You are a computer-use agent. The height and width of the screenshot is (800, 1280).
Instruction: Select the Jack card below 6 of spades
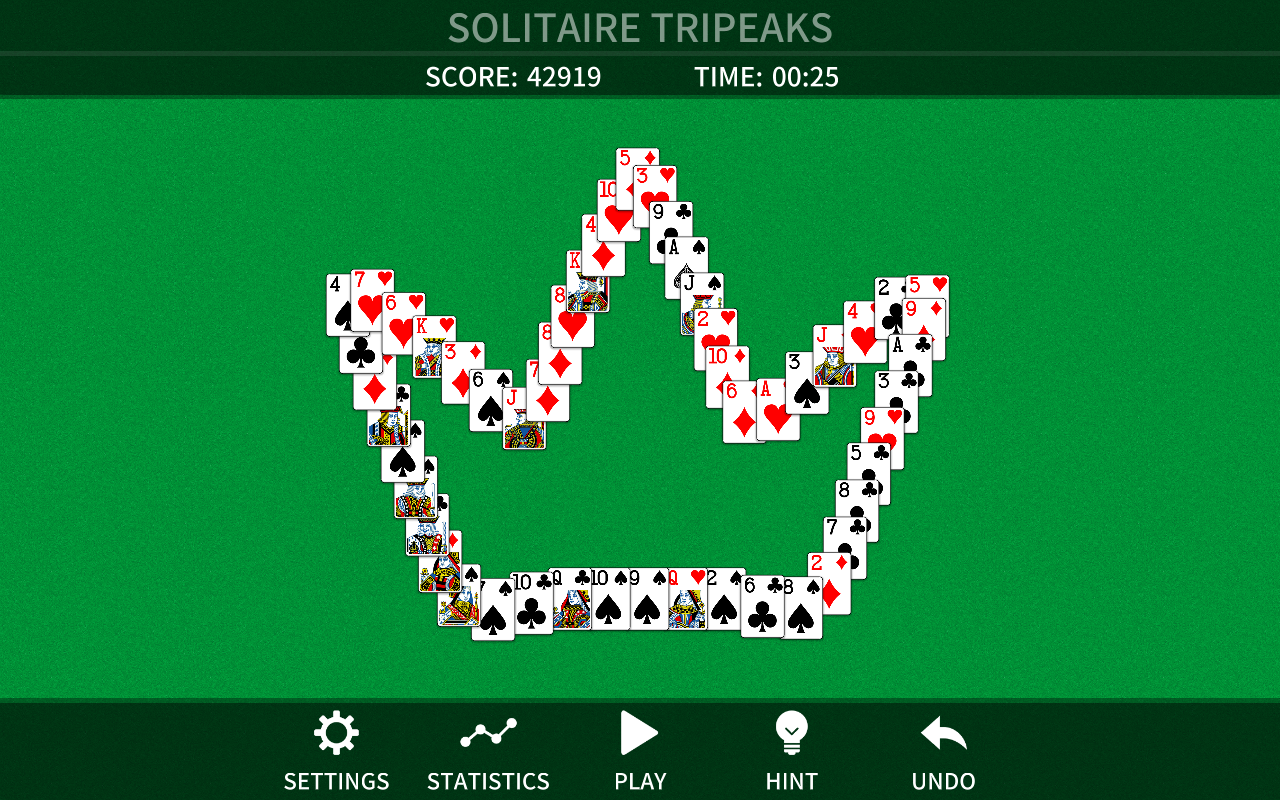pyautogui.click(x=524, y=430)
